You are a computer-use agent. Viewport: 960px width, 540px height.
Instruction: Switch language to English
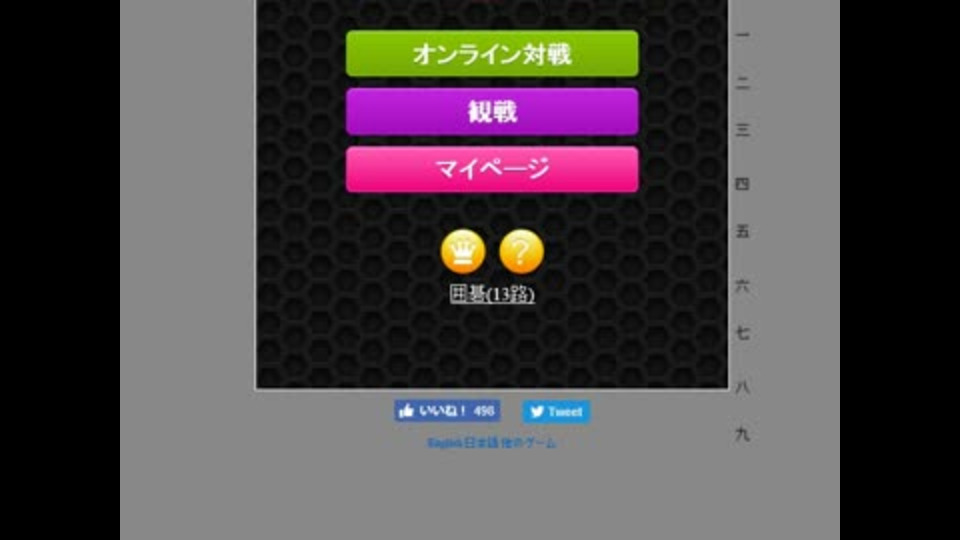[x=441, y=443]
